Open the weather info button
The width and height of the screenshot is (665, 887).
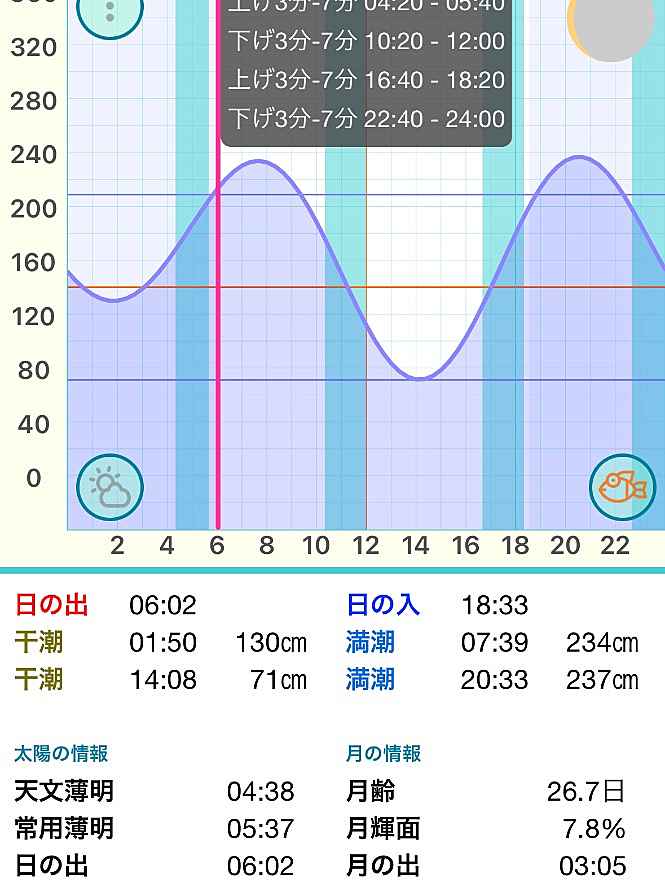pyautogui.click(x=110, y=488)
